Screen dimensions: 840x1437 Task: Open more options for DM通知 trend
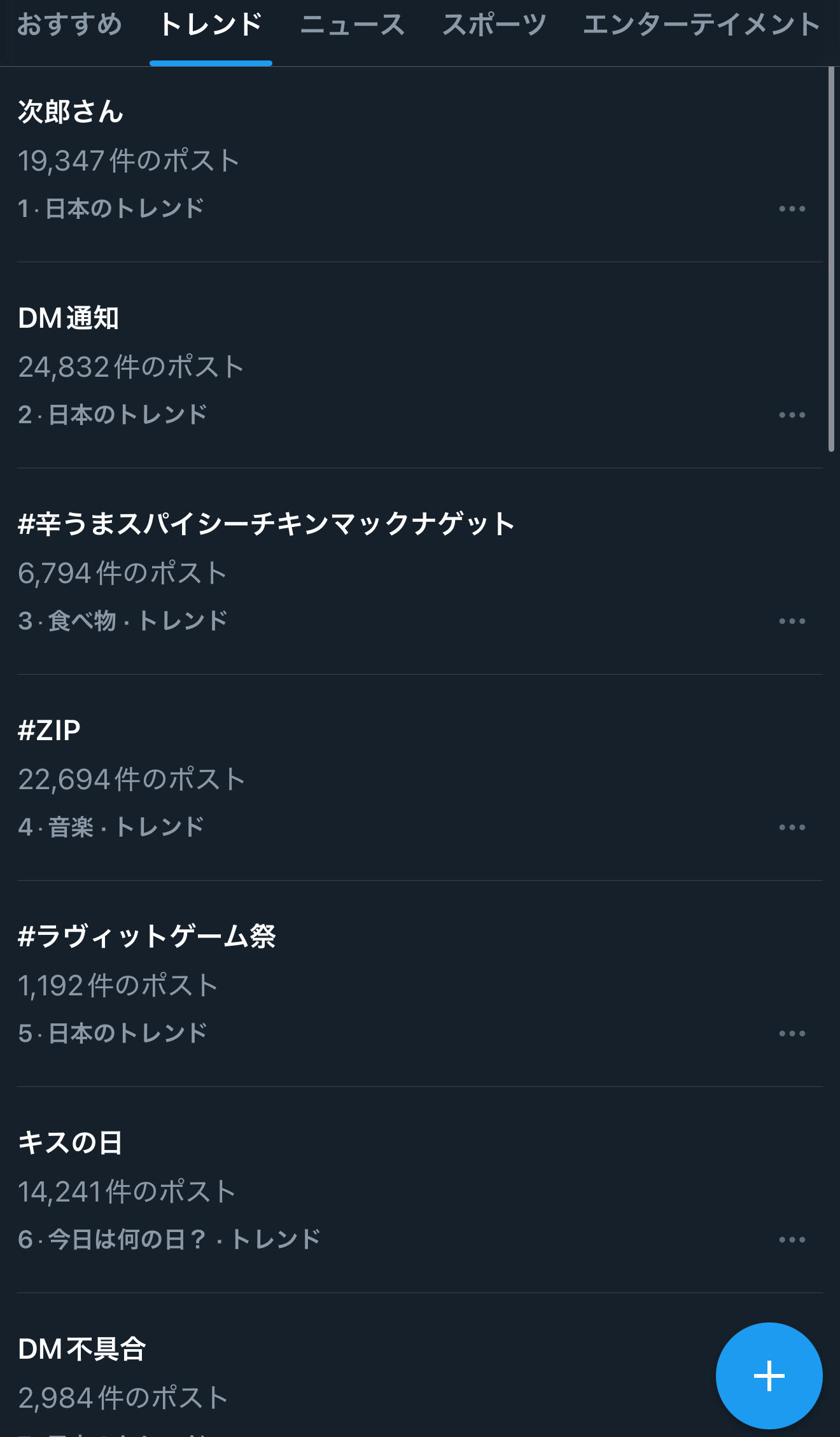(792, 415)
